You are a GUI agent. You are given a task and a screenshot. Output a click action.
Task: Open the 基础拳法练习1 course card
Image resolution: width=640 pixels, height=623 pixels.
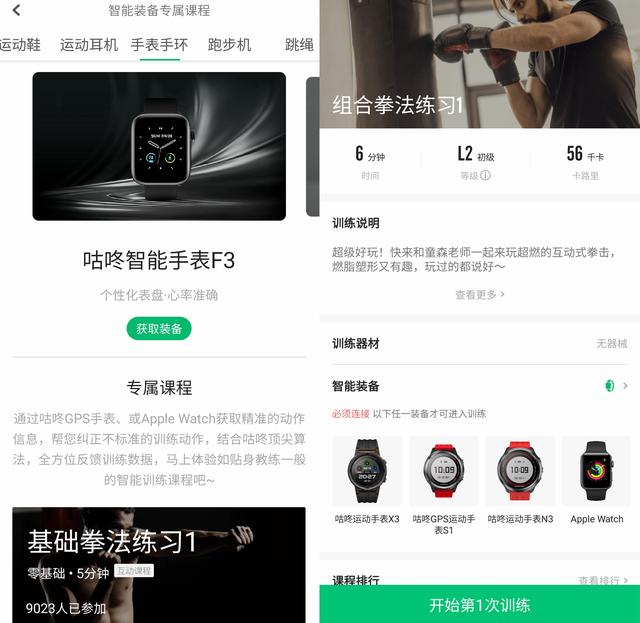159,564
